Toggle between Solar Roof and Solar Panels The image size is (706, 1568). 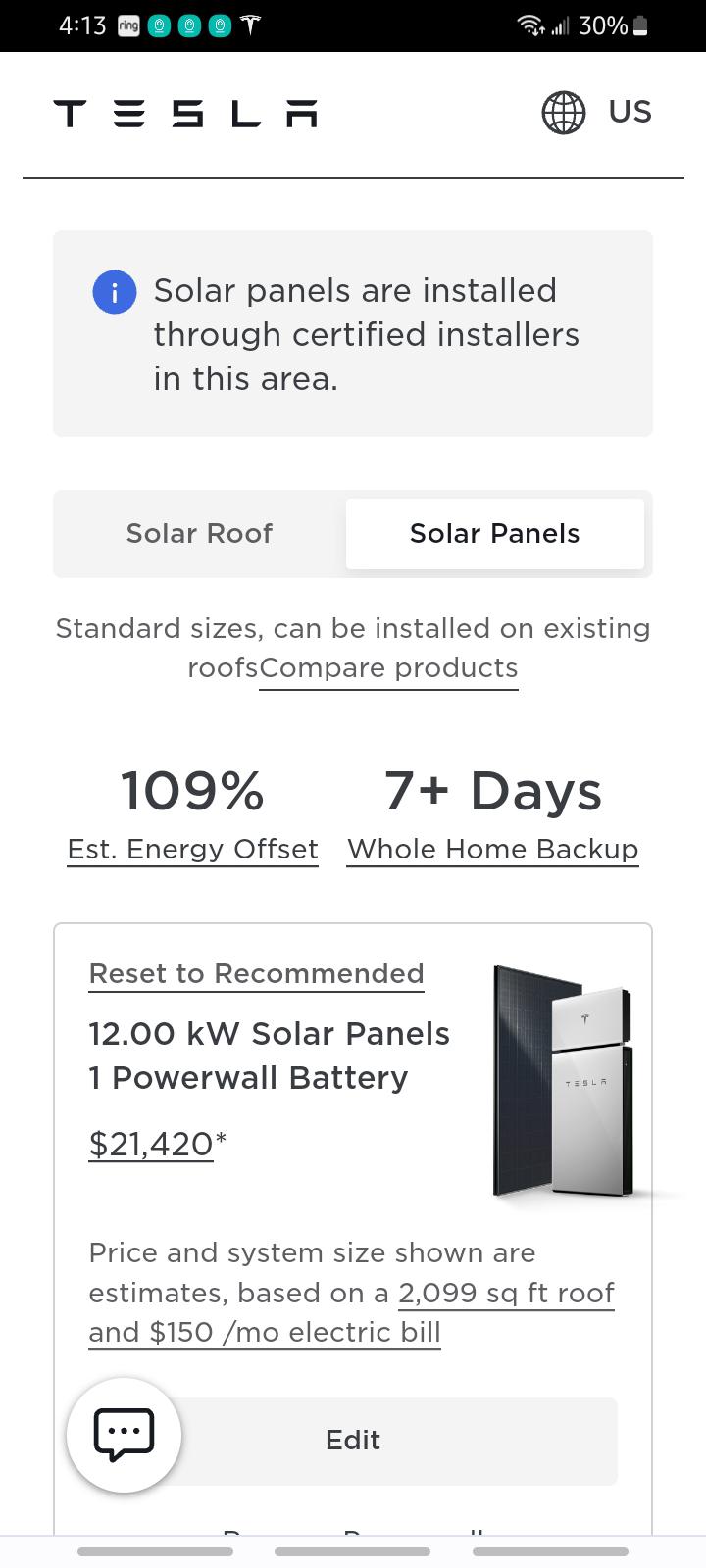[199, 534]
